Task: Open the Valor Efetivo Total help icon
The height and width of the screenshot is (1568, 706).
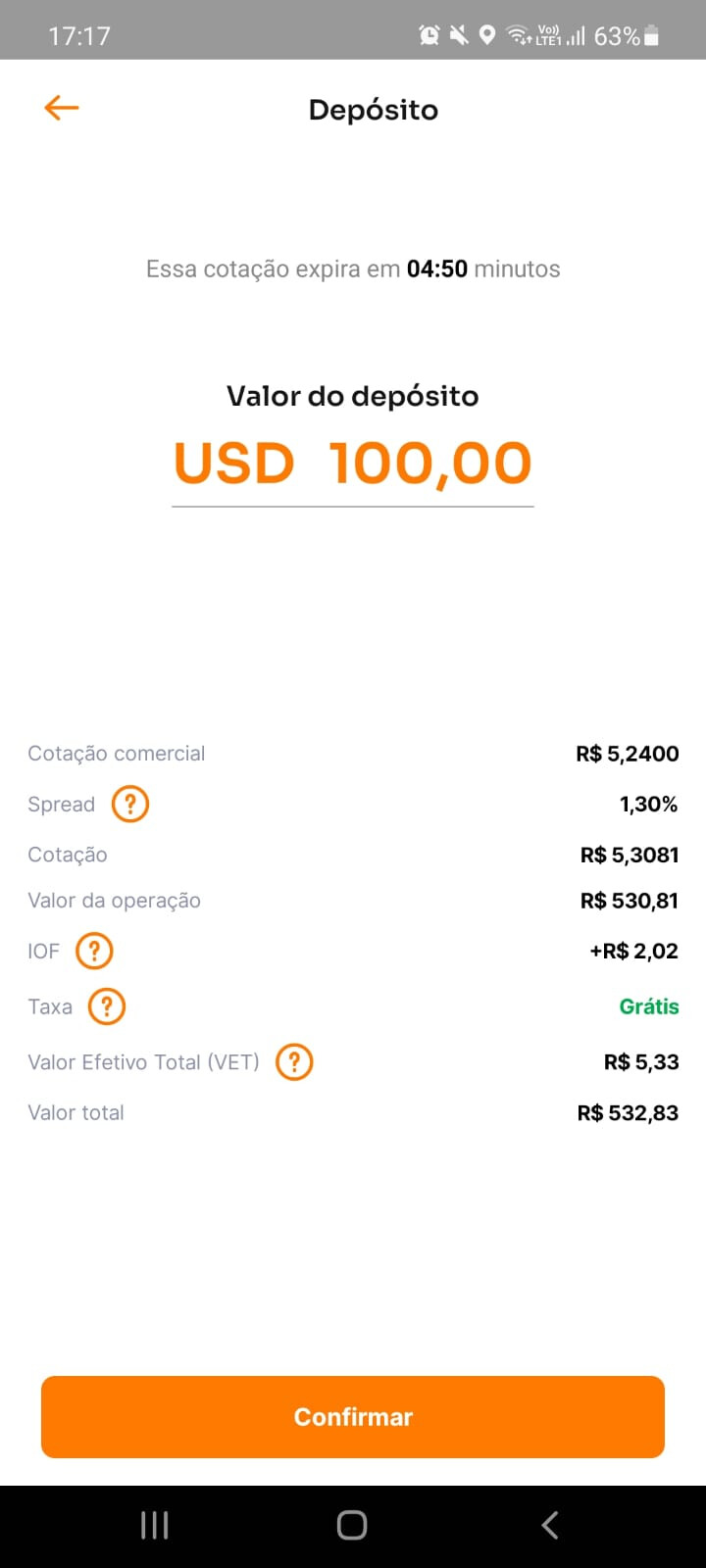Action: 294,1061
